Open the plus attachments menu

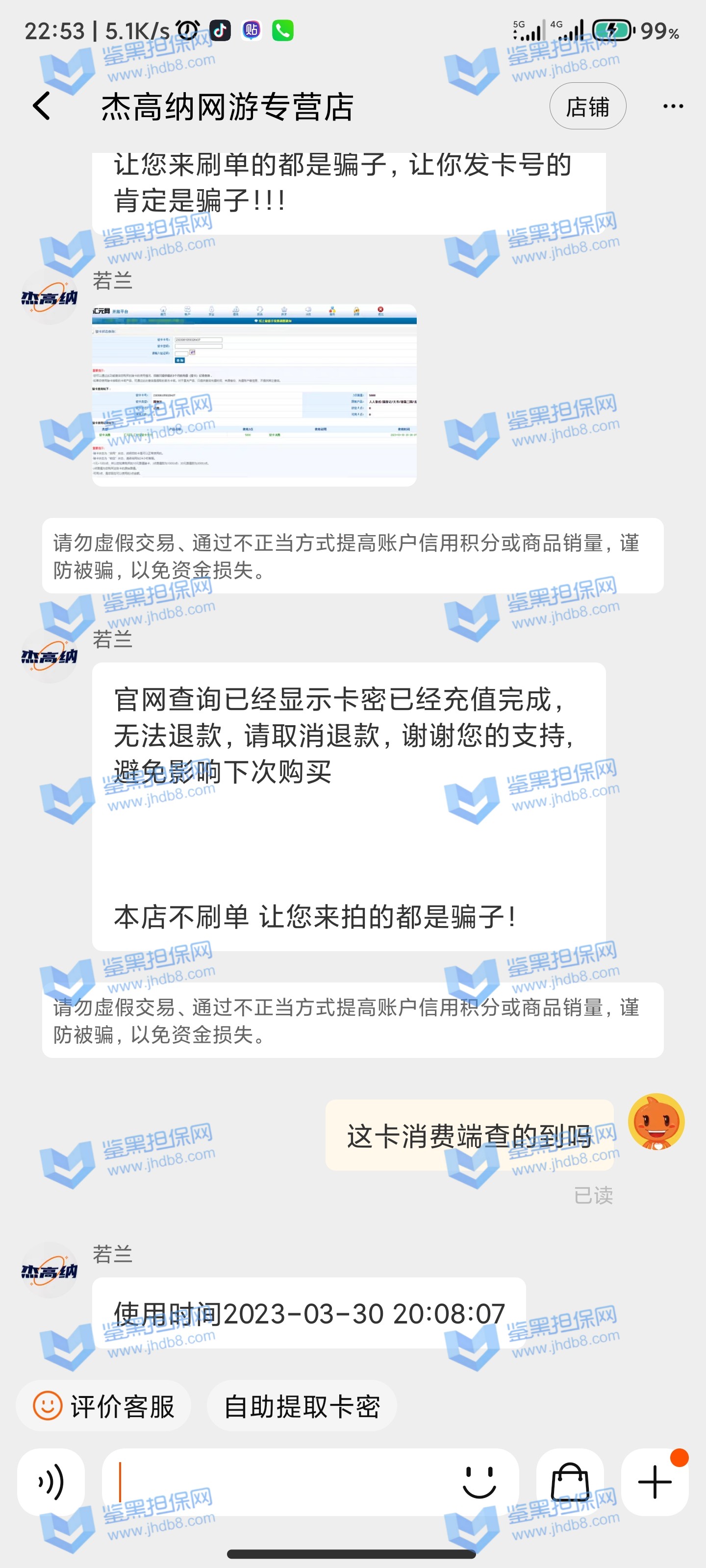click(654, 1482)
